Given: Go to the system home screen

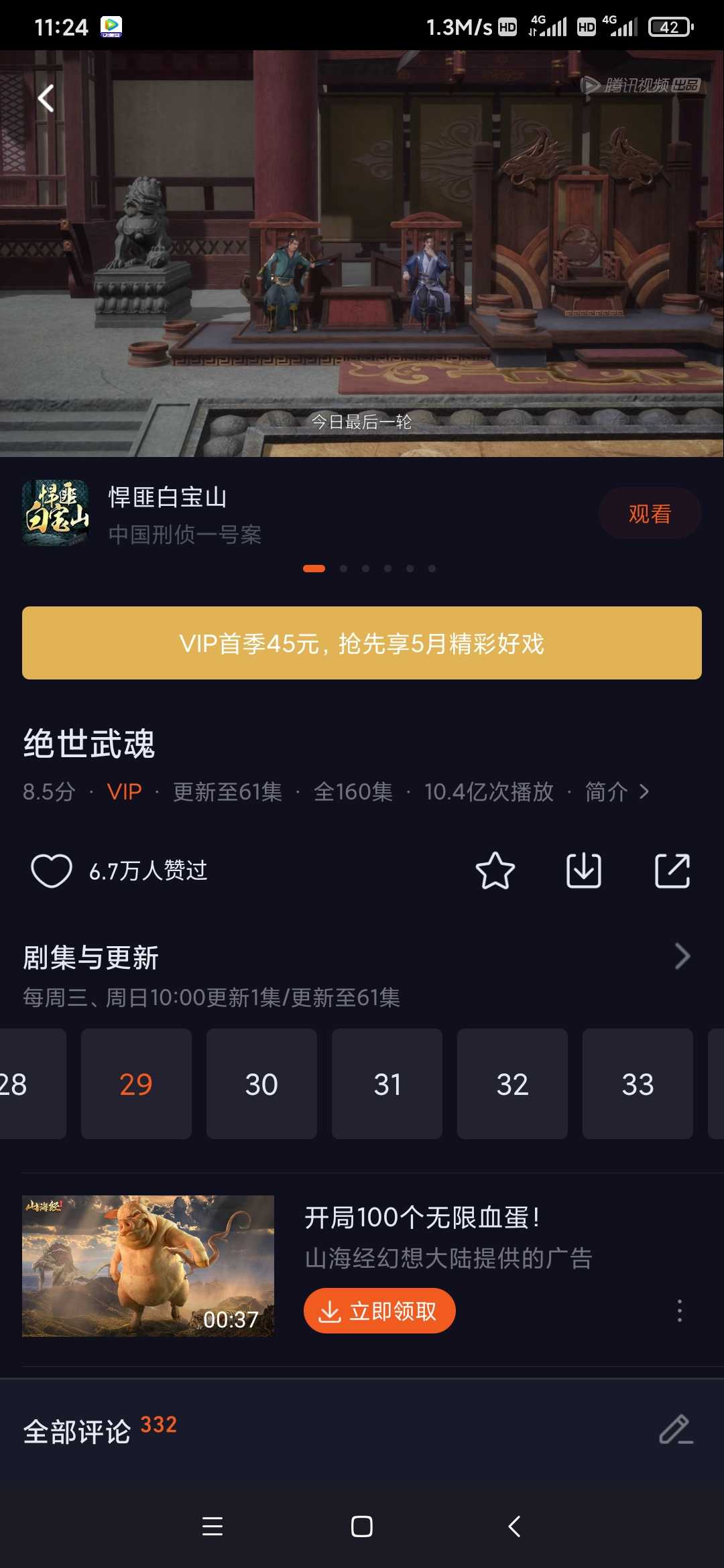Looking at the screenshot, I should pos(362,1526).
